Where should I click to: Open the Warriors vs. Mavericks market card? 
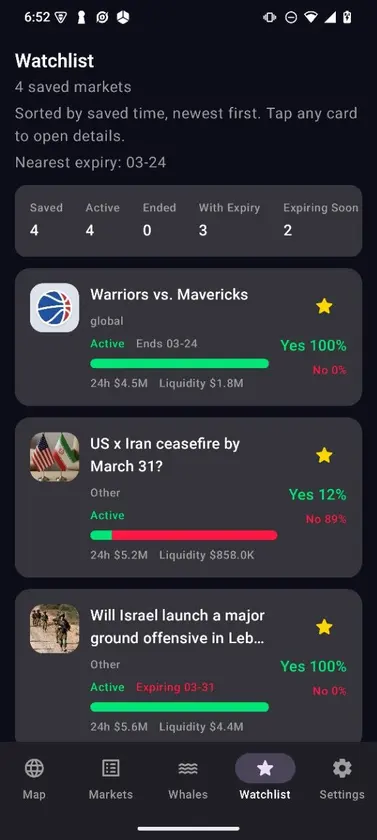tap(188, 337)
